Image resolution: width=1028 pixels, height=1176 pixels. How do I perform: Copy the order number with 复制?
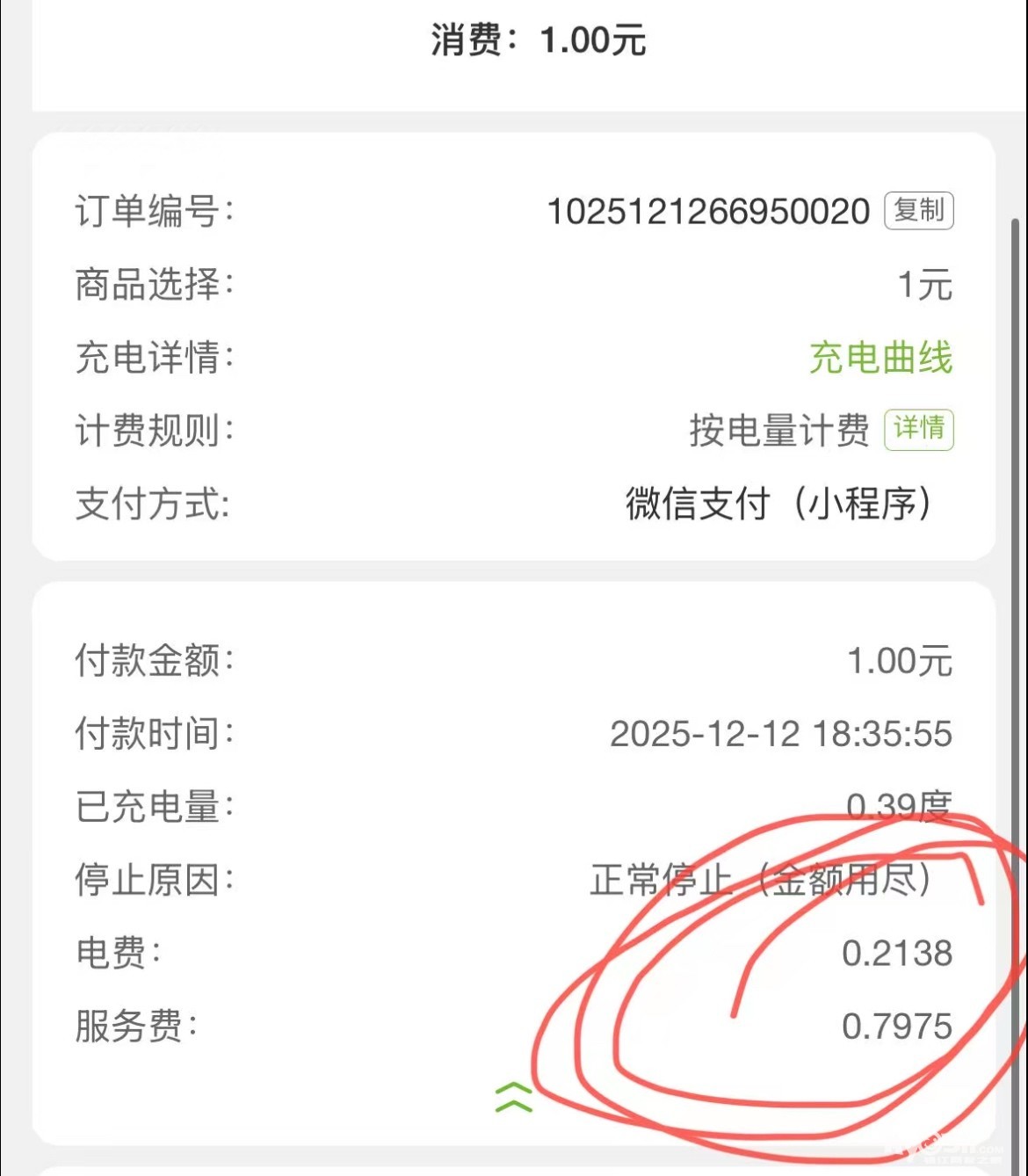pos(918,211)
